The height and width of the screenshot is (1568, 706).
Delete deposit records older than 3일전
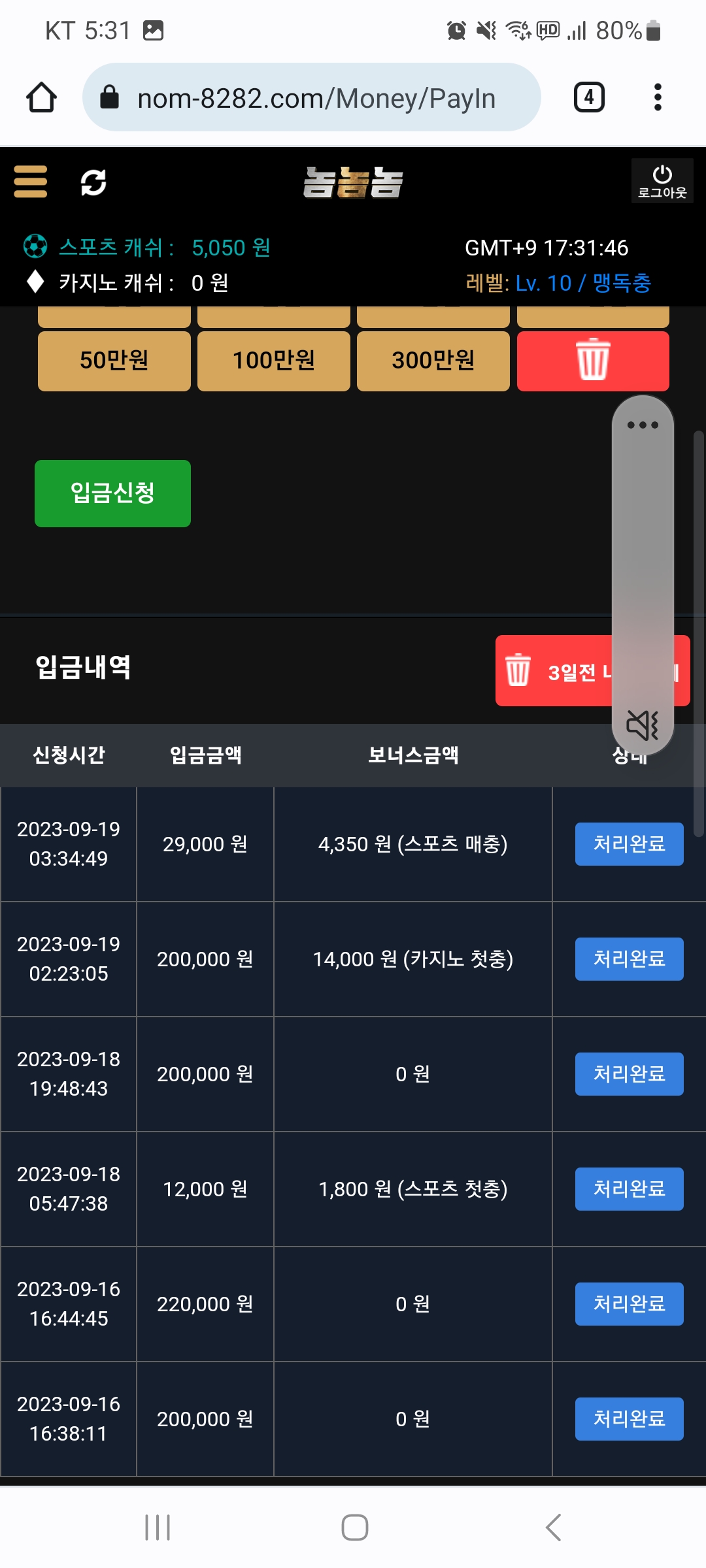point(592,671)
